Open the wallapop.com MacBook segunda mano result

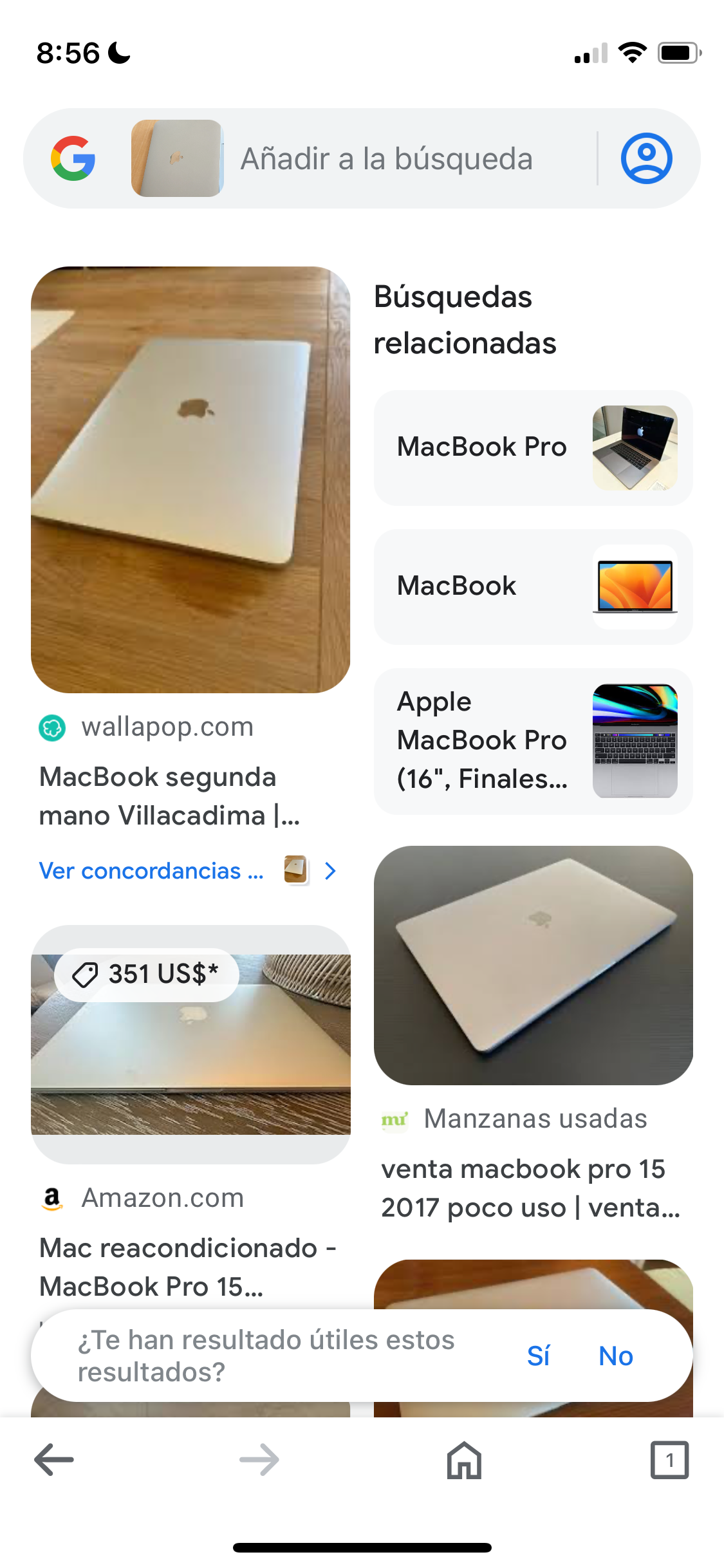[x=190, y=480]
